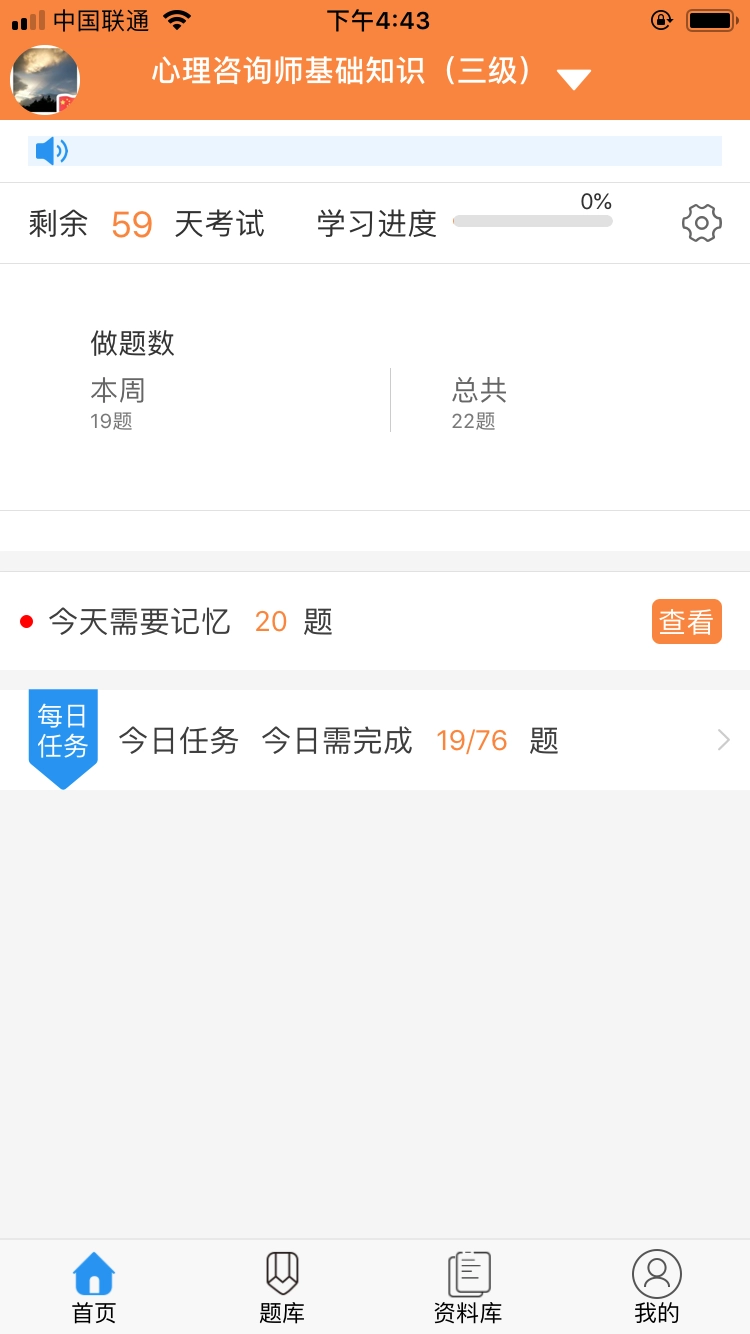The height and width of the screenshot is (1334, 750).
Task: Switch to the 题库 tab
Action: (x=282, y=1288)
